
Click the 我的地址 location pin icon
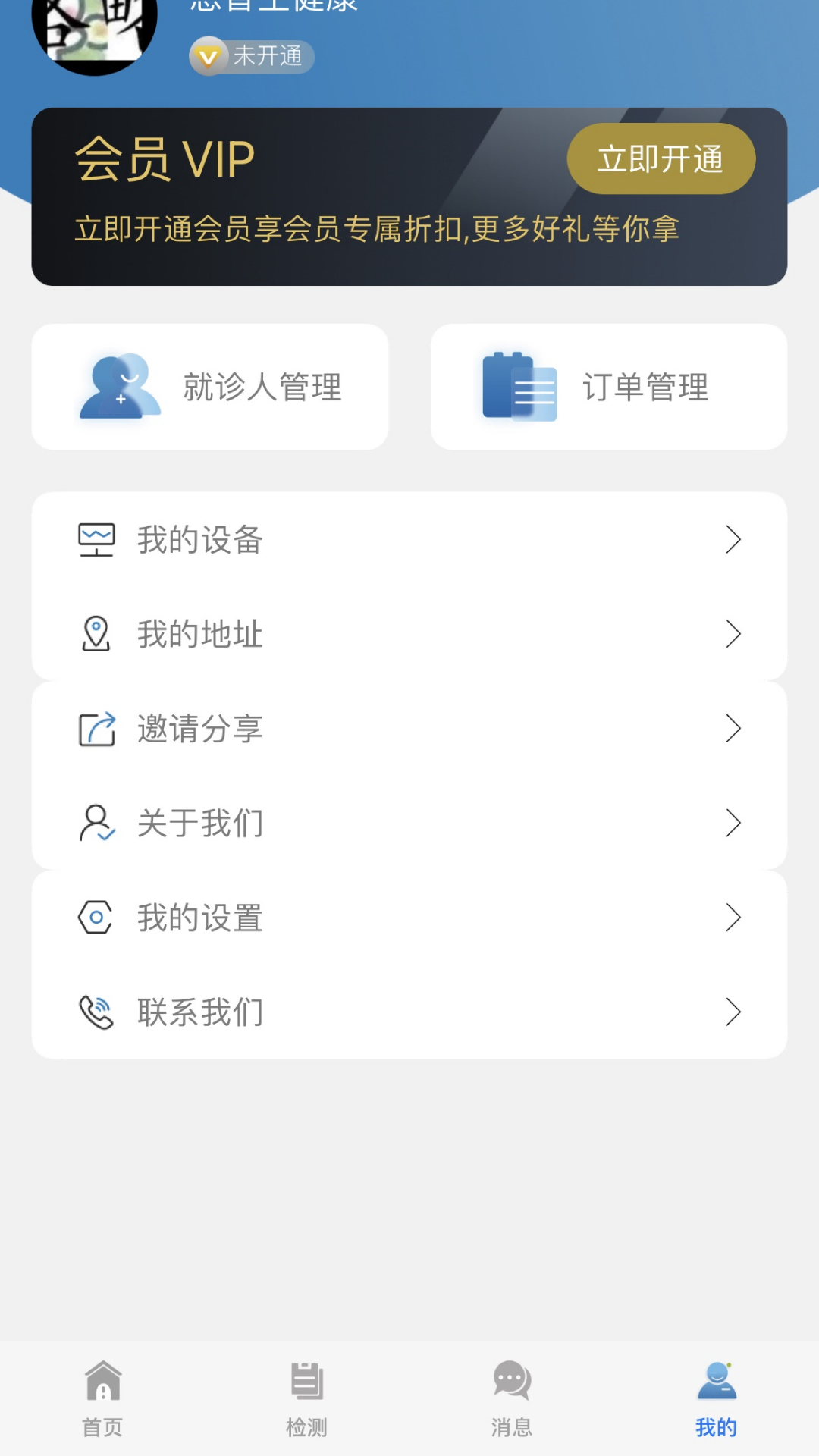click(x=96, y=635)
